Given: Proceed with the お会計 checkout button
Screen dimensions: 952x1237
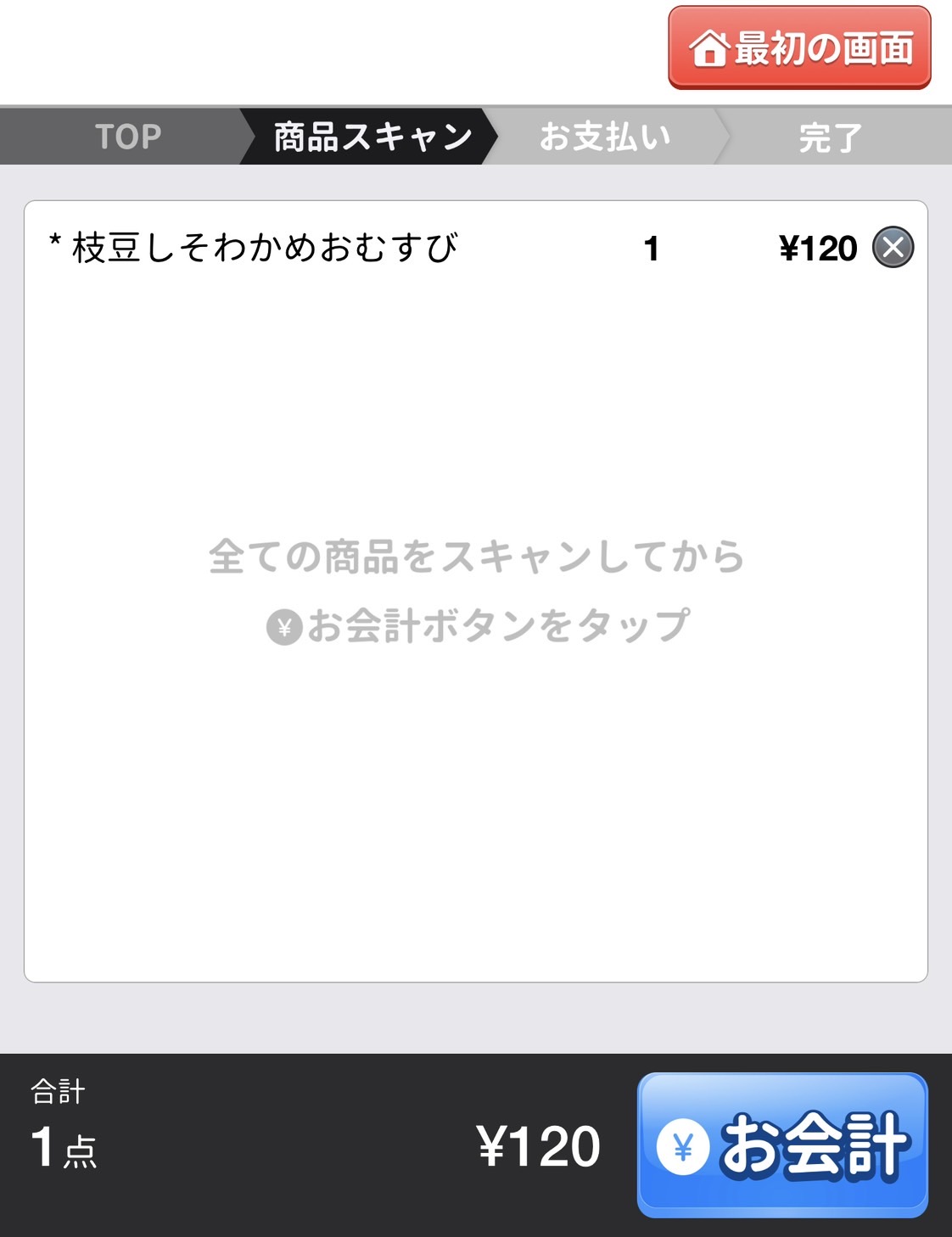Looking at the screenshot, I should (782, 1145).
